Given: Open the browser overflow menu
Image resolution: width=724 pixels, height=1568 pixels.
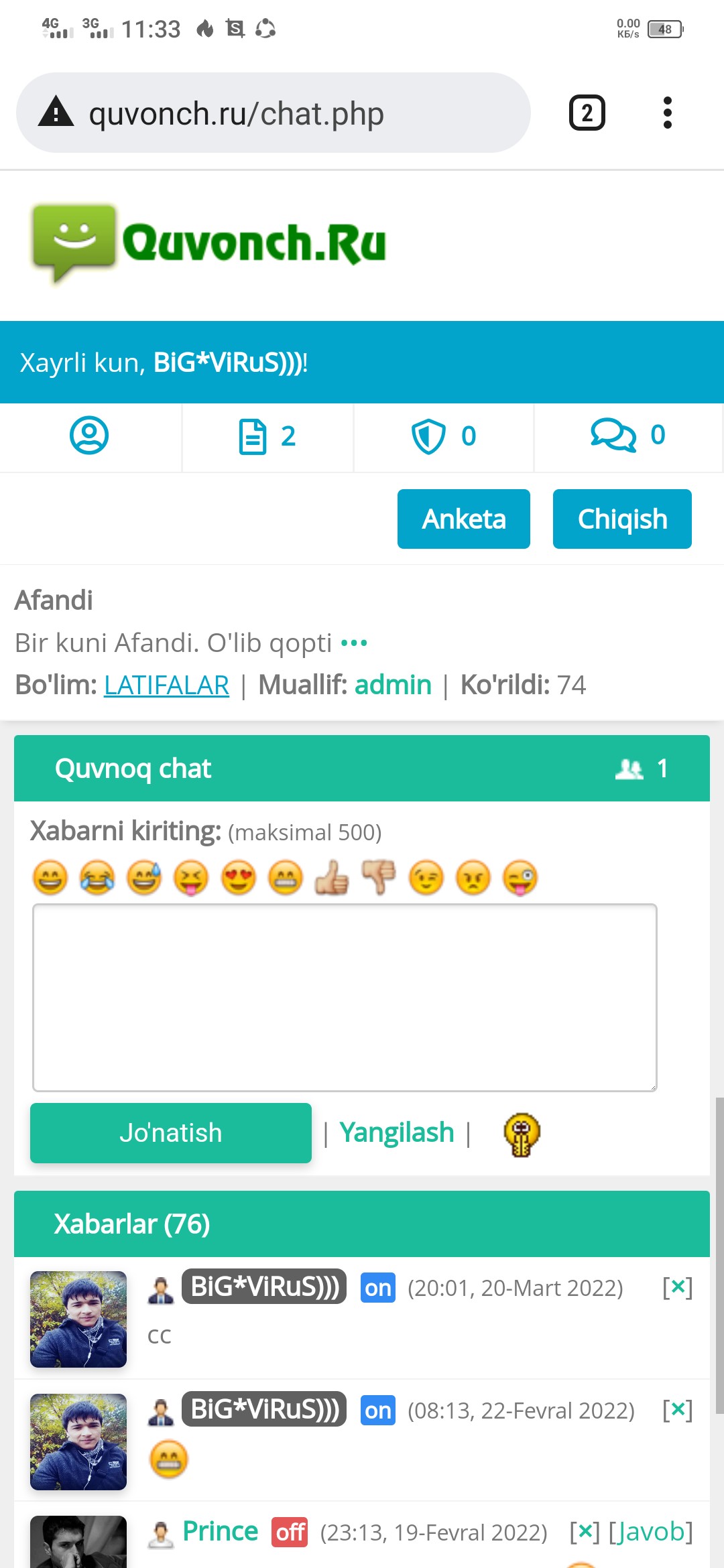Looking at the screenshot, I should pos(666,113).
